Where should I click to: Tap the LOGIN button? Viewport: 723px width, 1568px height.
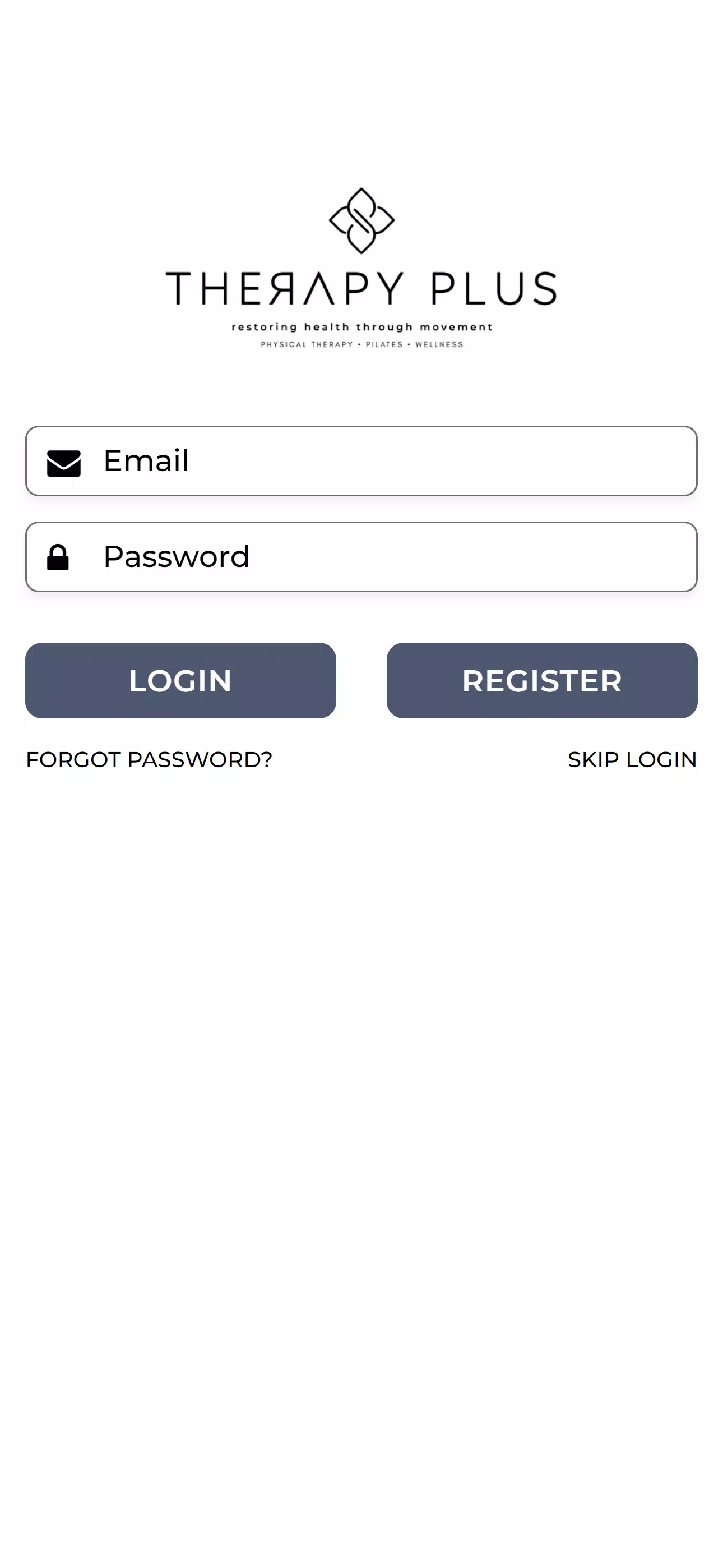point(180,680)
